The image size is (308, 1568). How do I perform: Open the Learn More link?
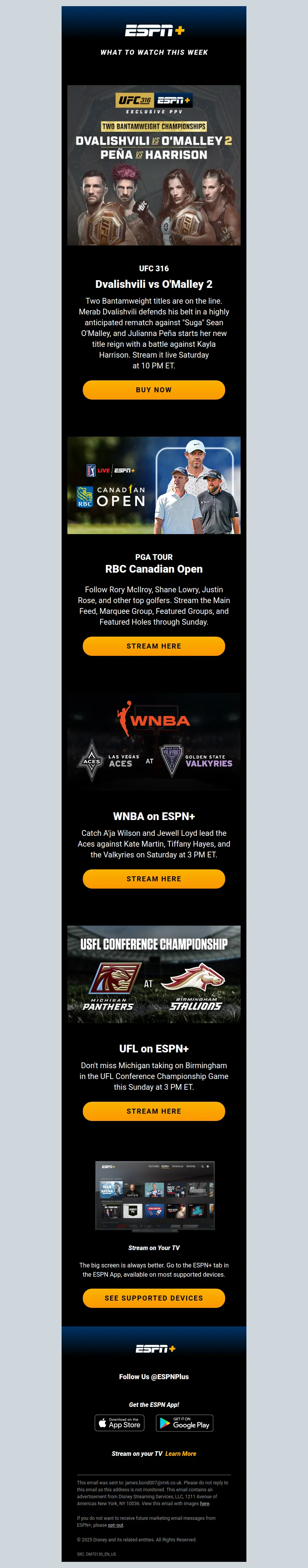pos(181,1454)
